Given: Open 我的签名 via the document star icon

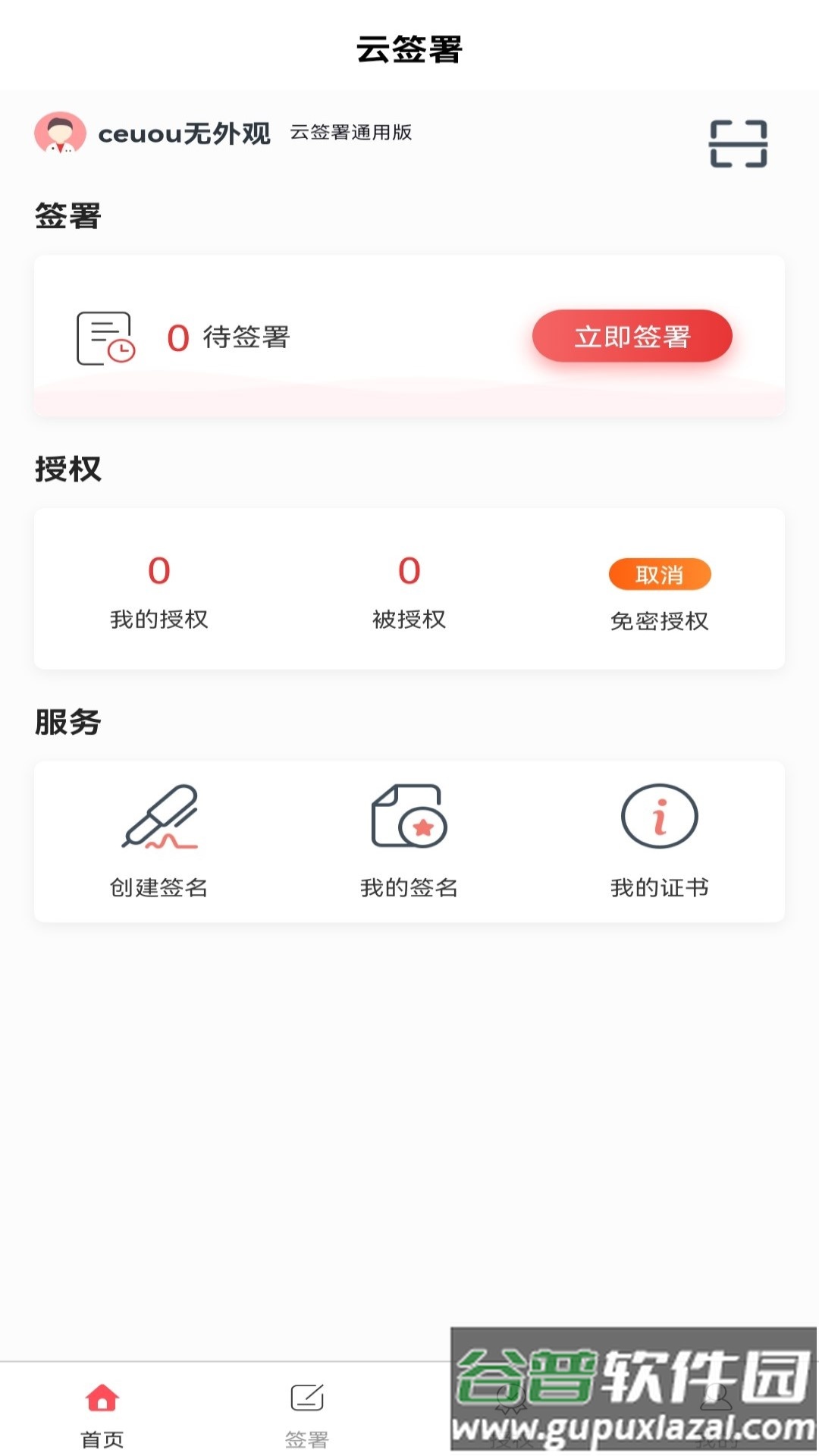Looking at the screenshot, I should tap(408, 819).
